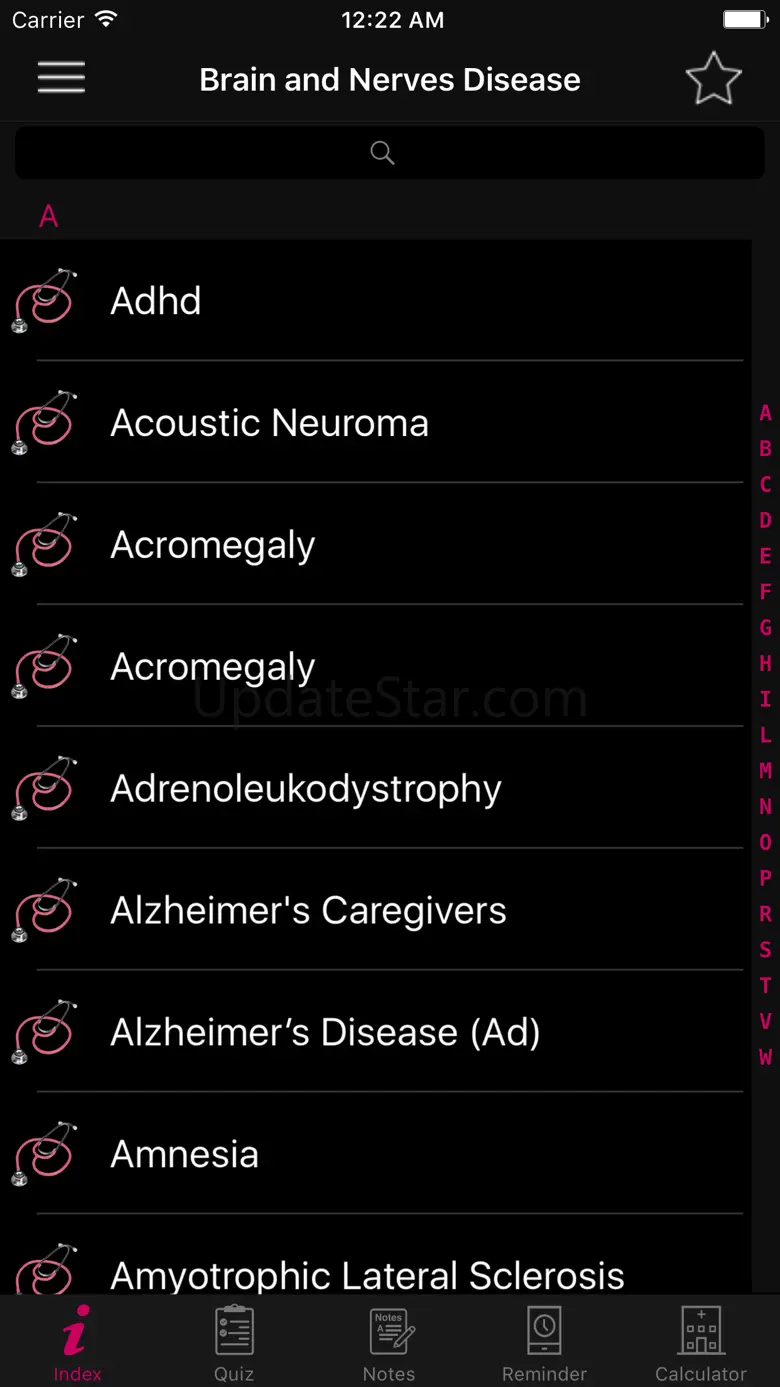780x1387 pixels.
Task: Go to the Reminder tab
Action: coord(544,1342)
